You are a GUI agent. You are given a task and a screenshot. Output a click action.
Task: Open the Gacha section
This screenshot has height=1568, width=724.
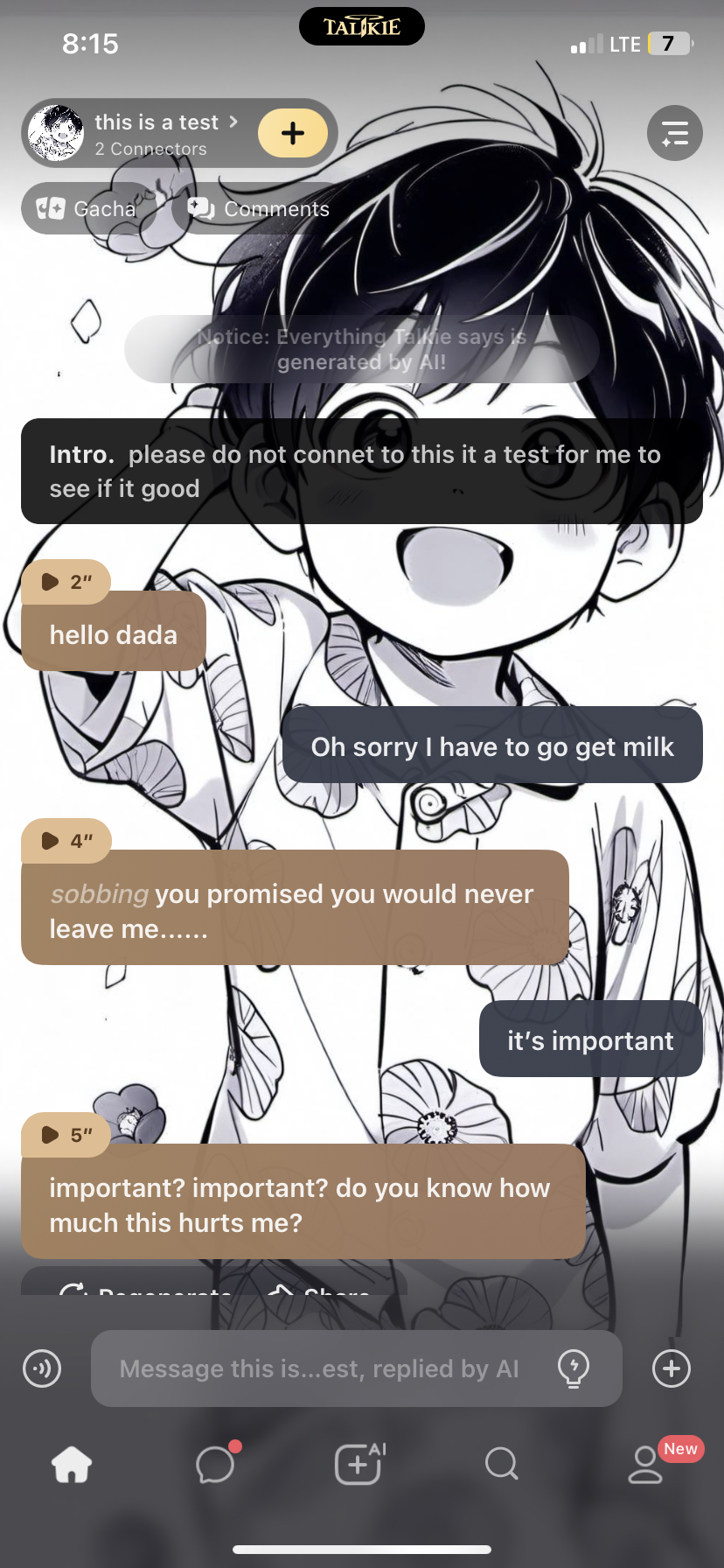point(87,209)
